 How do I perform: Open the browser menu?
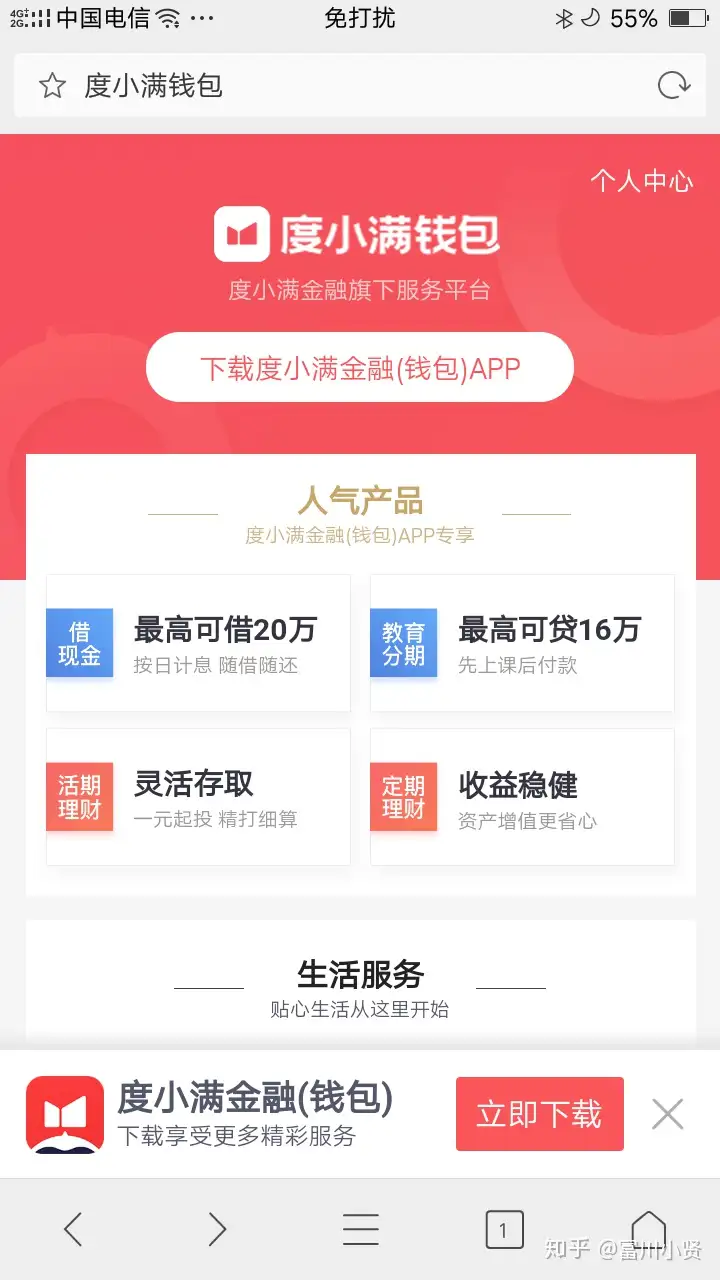[x=360, y=1229]
